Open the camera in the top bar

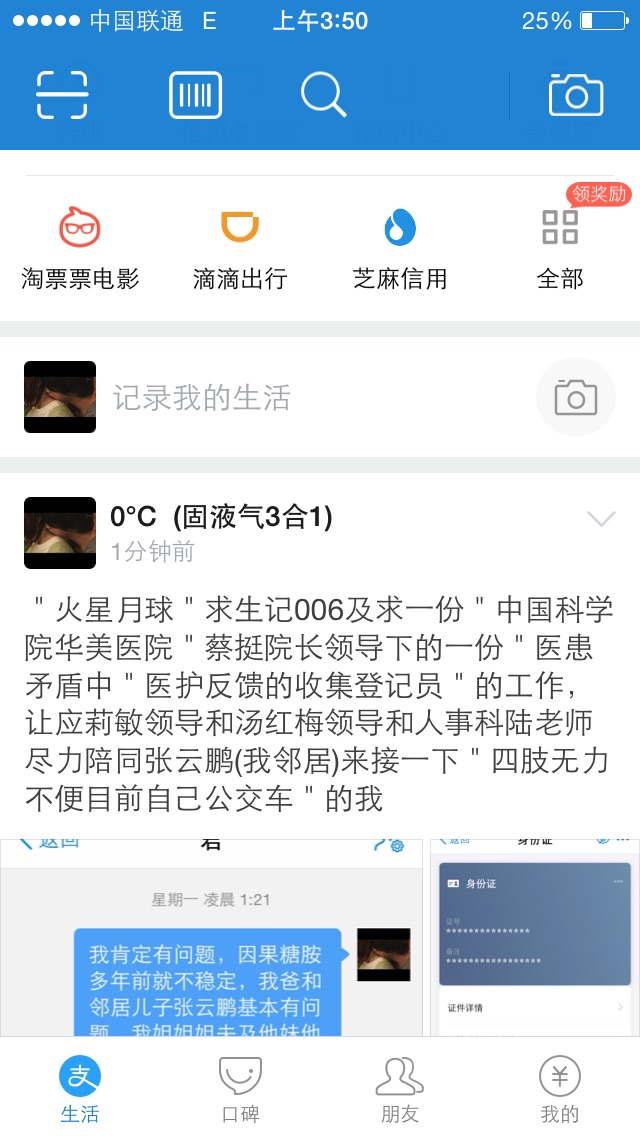[x=575, y=96]
